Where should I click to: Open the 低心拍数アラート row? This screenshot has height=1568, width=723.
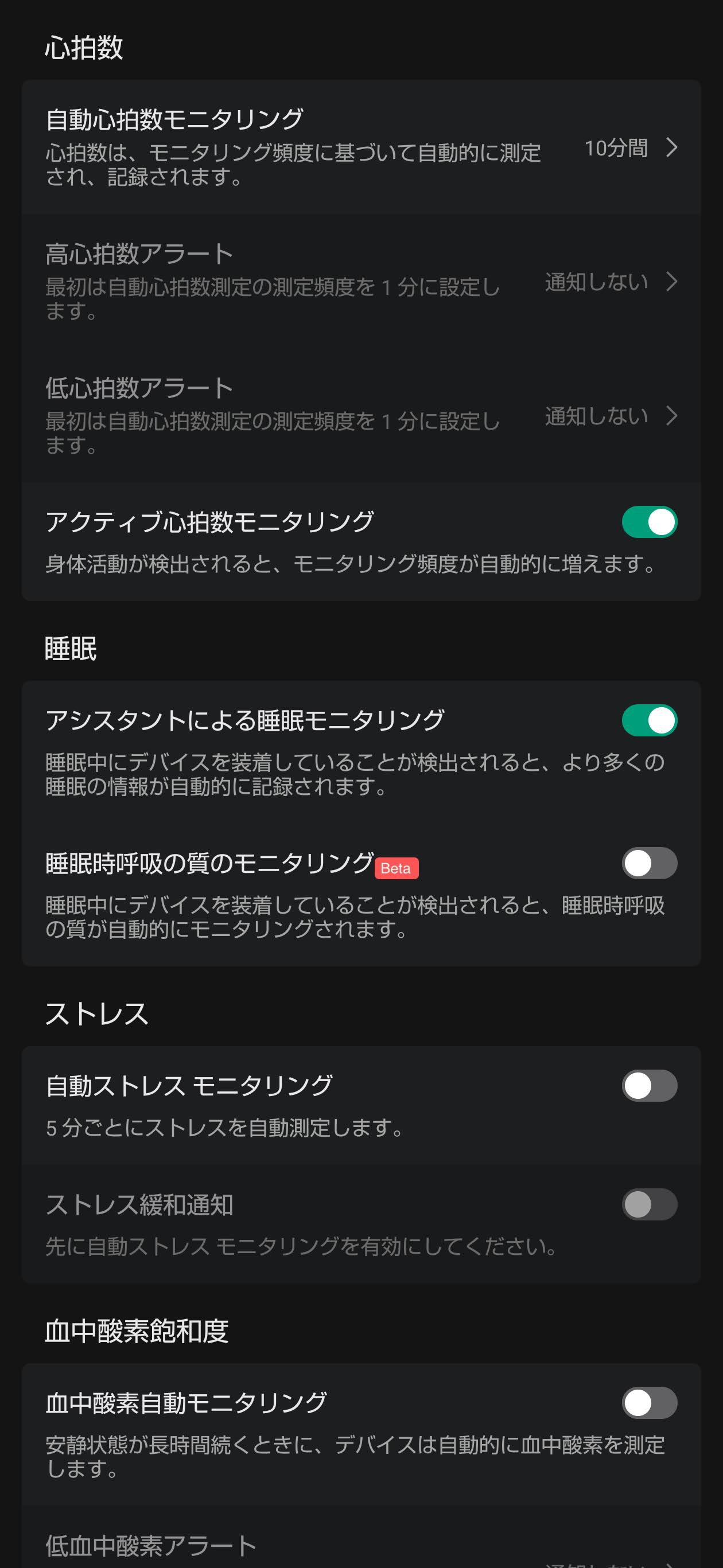[361, 416]
